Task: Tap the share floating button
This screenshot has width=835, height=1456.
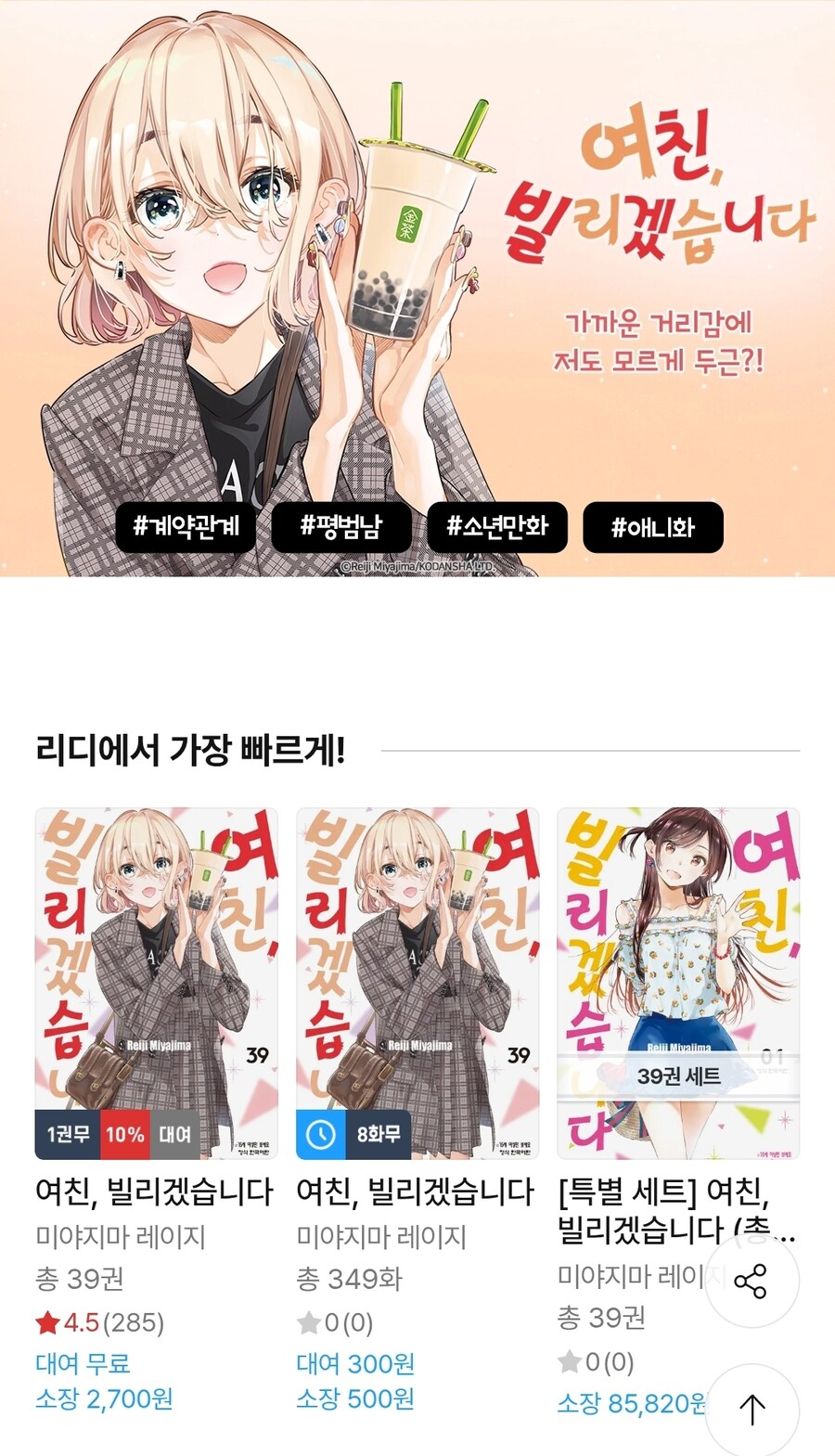Action: pos(751,1281)
